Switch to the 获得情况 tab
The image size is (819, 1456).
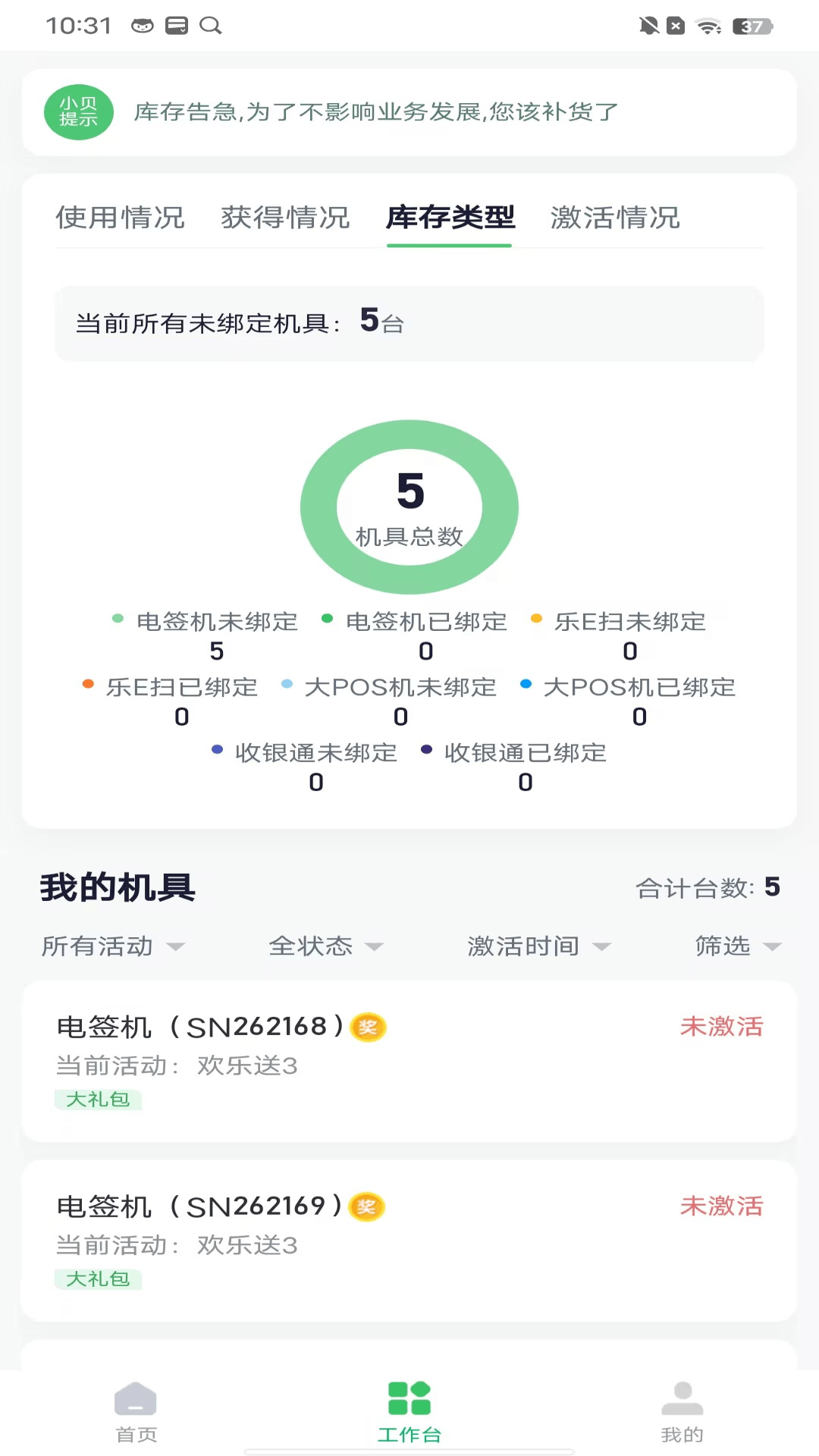point(285,218)
